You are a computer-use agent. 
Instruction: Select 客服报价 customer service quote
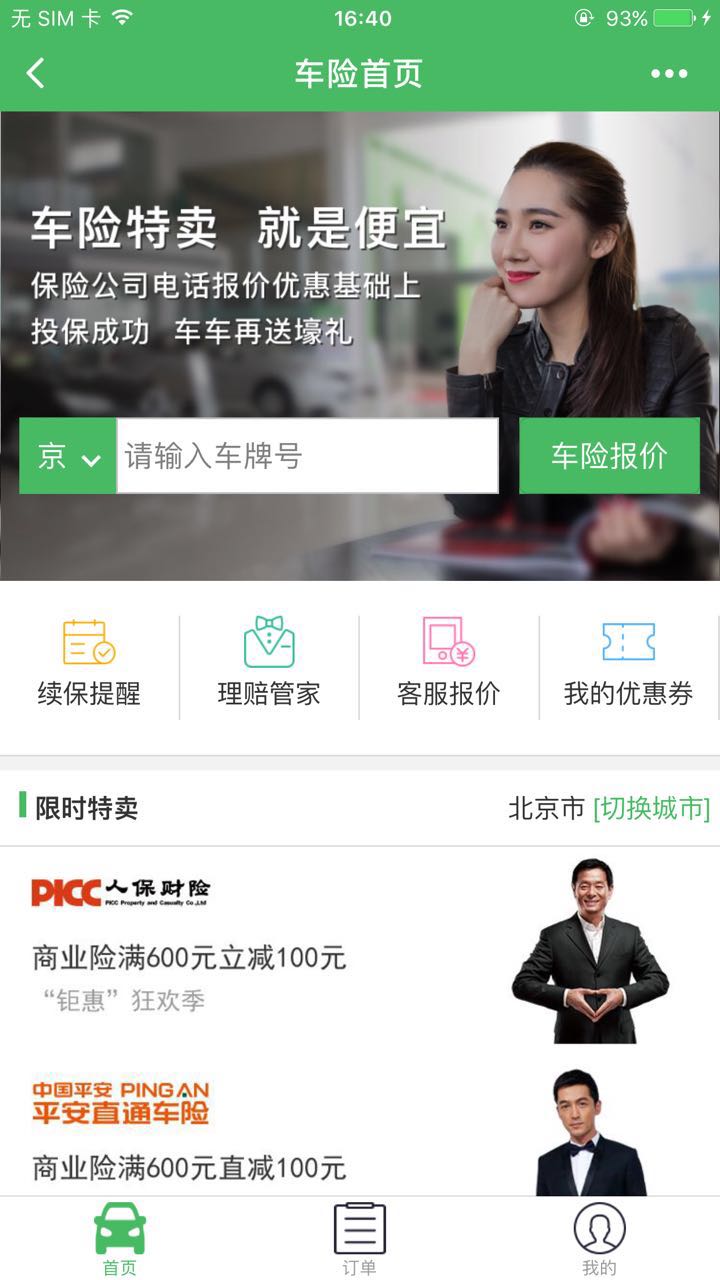pyautogui.click(x=449, y=664)
